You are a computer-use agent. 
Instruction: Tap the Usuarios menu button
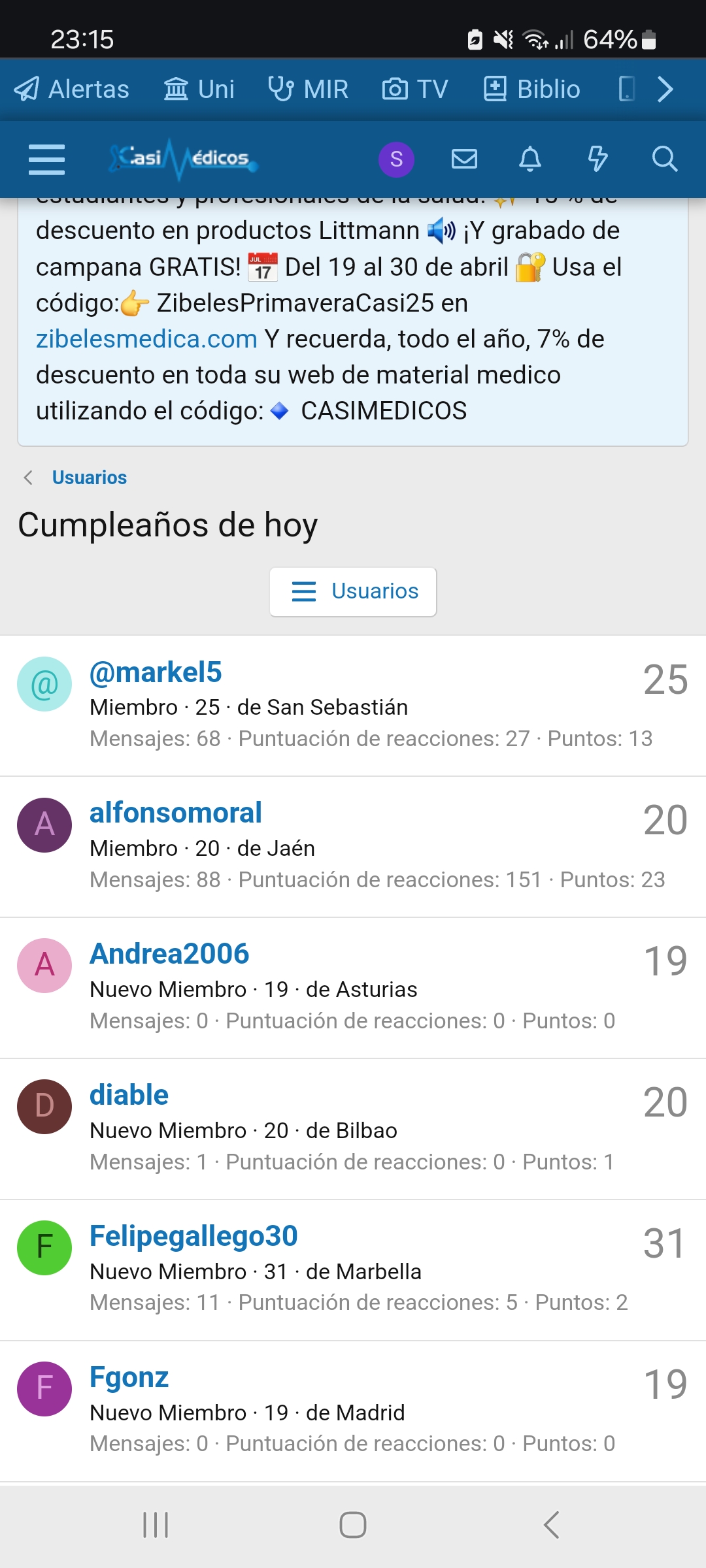point(353,591)
